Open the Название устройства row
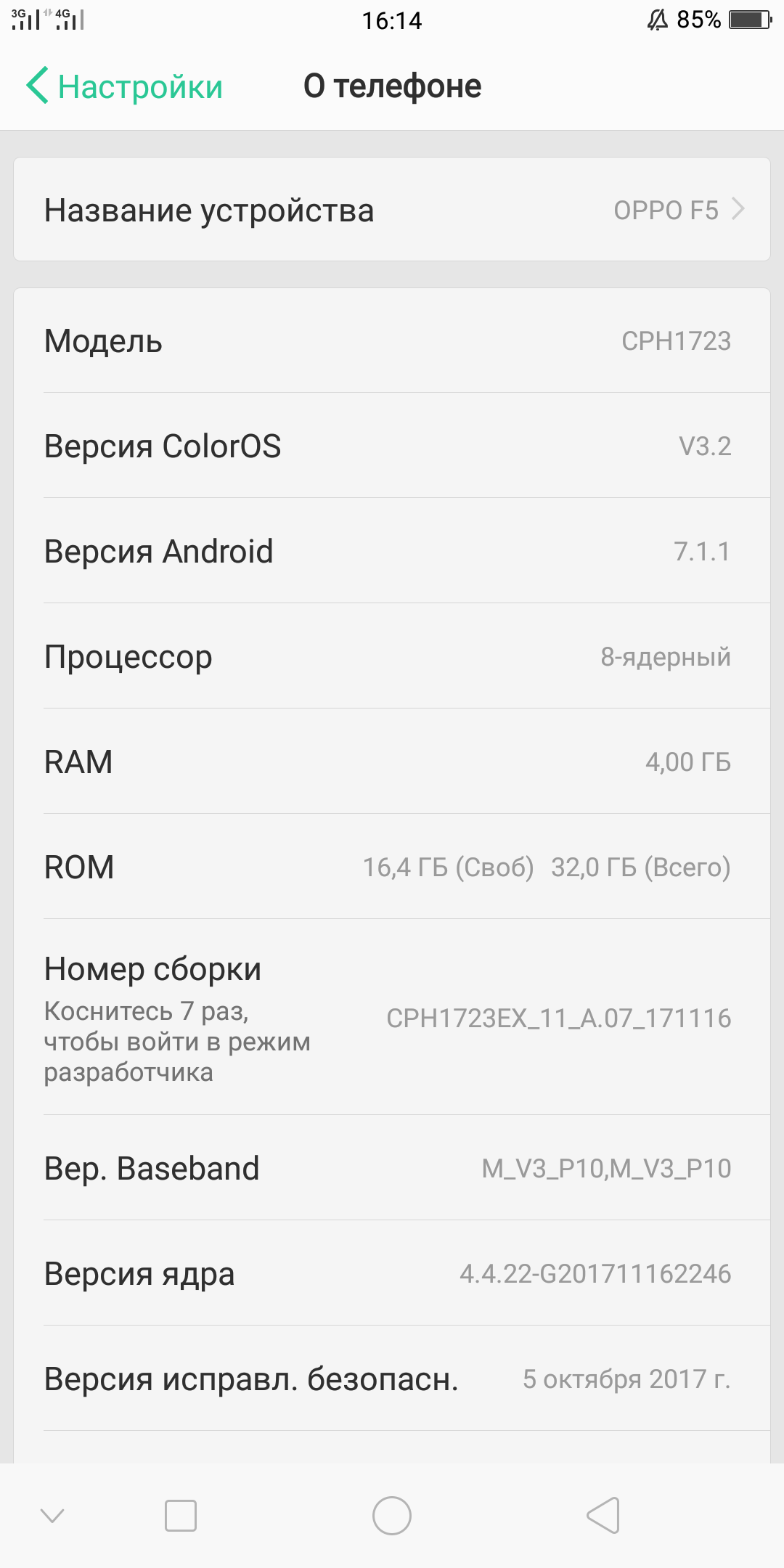Image resolution: width=784 pixels, height=1568 pixels. [392, 210]
